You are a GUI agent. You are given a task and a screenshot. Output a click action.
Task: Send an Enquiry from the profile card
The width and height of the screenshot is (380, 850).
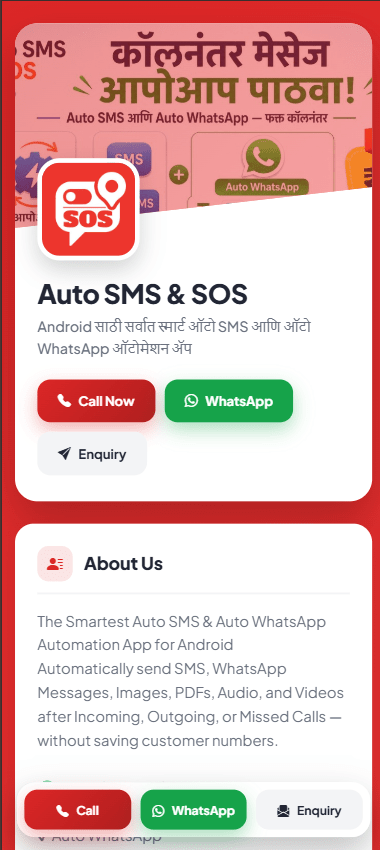92,454
